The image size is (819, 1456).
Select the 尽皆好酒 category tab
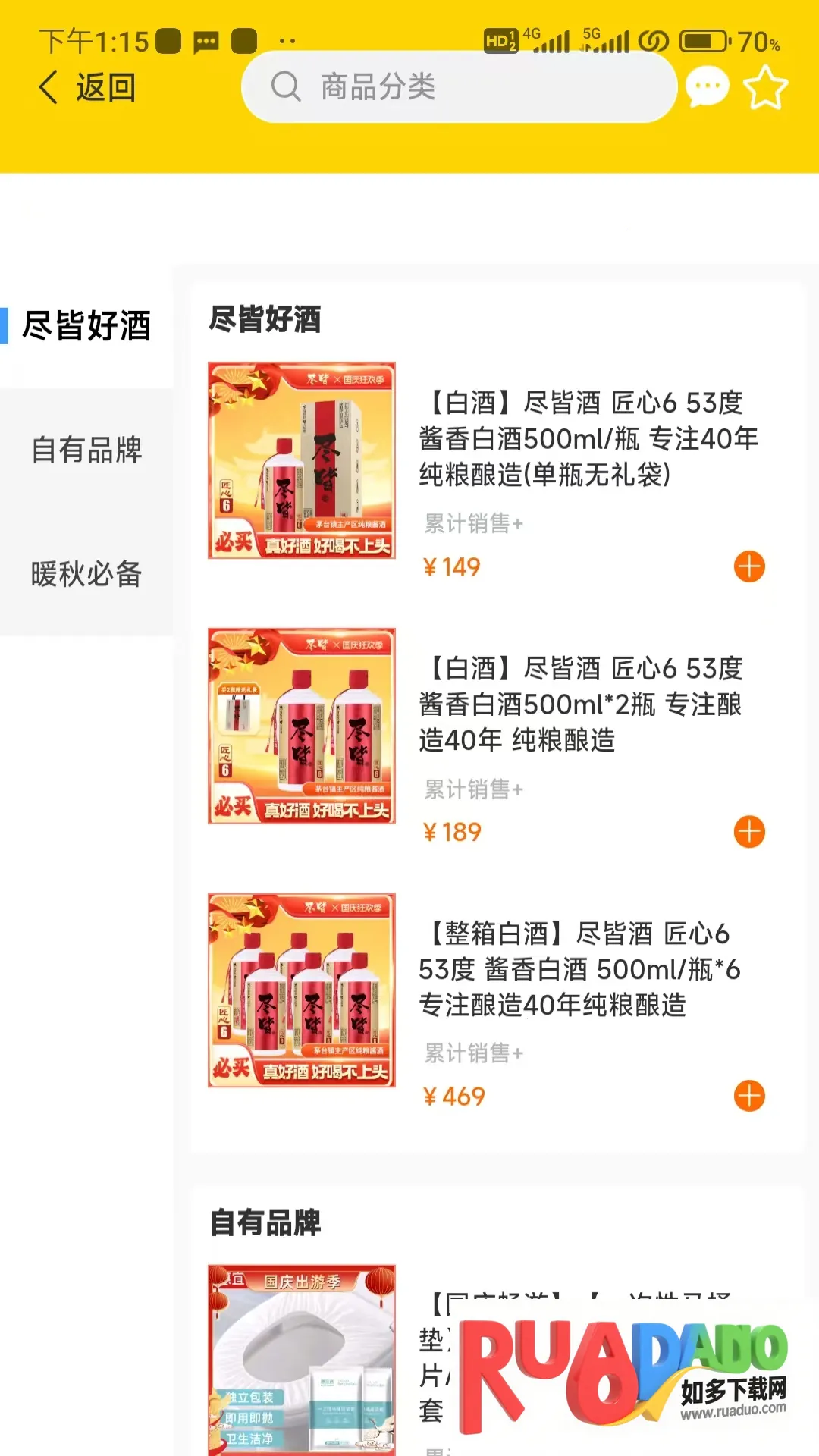pyautogui.click(x=86, y=326)
